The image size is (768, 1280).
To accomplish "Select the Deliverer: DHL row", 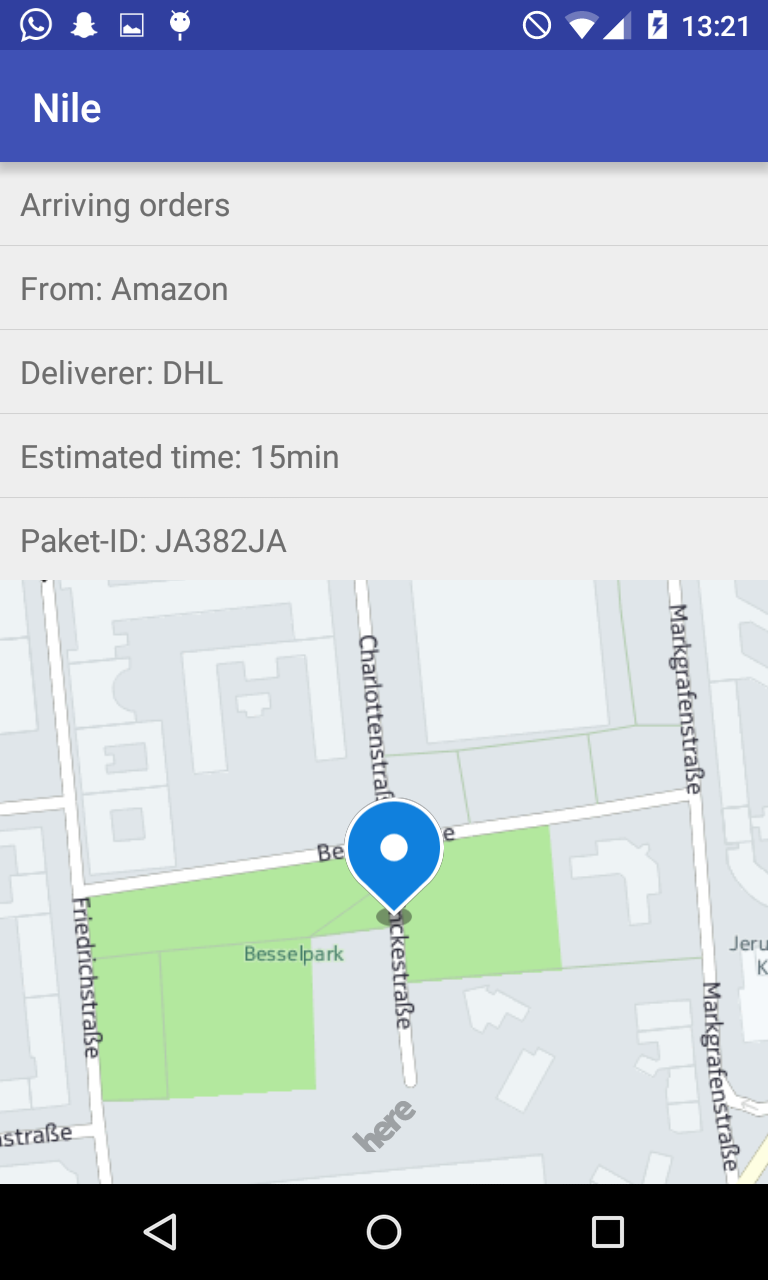I will point(384,372).
